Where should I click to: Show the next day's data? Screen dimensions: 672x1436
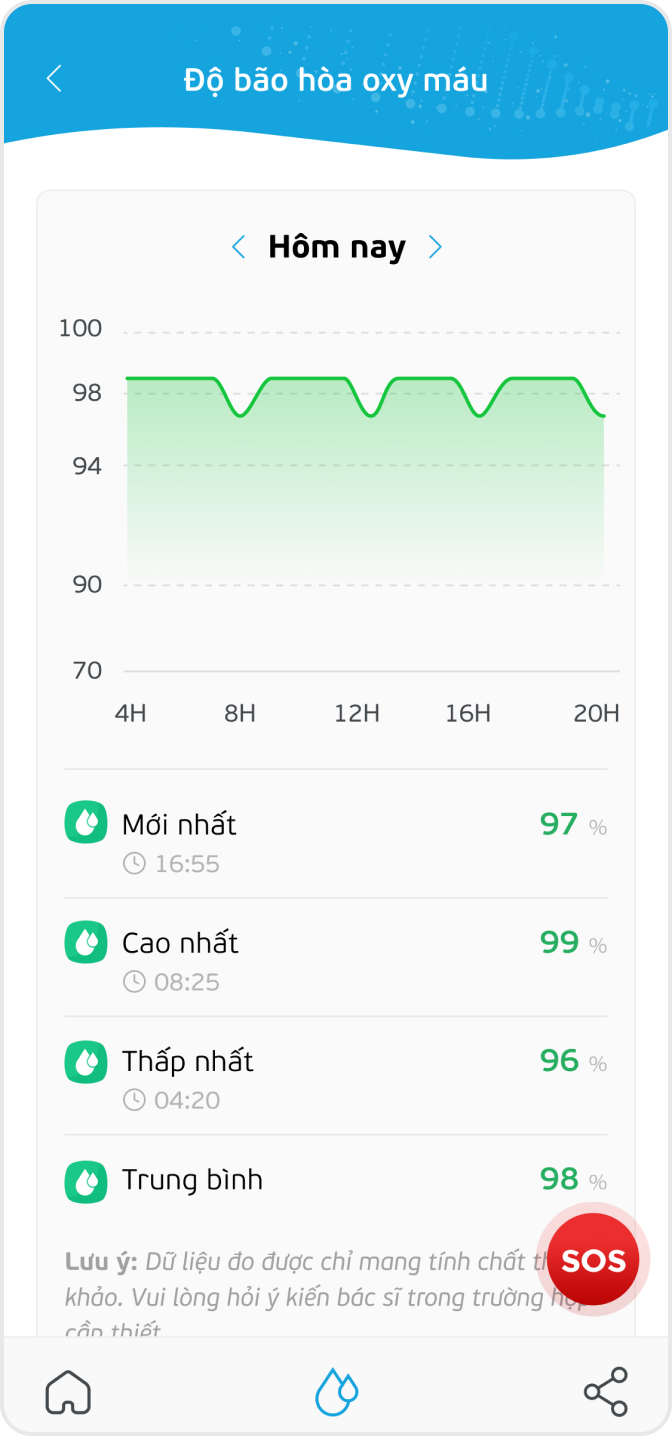435,247
